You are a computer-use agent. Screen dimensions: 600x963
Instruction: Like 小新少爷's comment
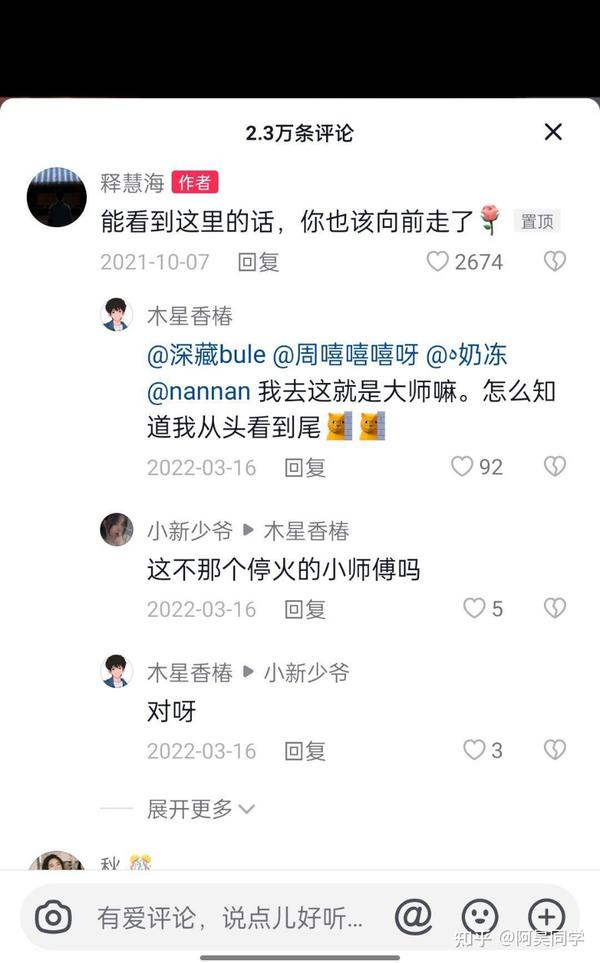point(474,608)
